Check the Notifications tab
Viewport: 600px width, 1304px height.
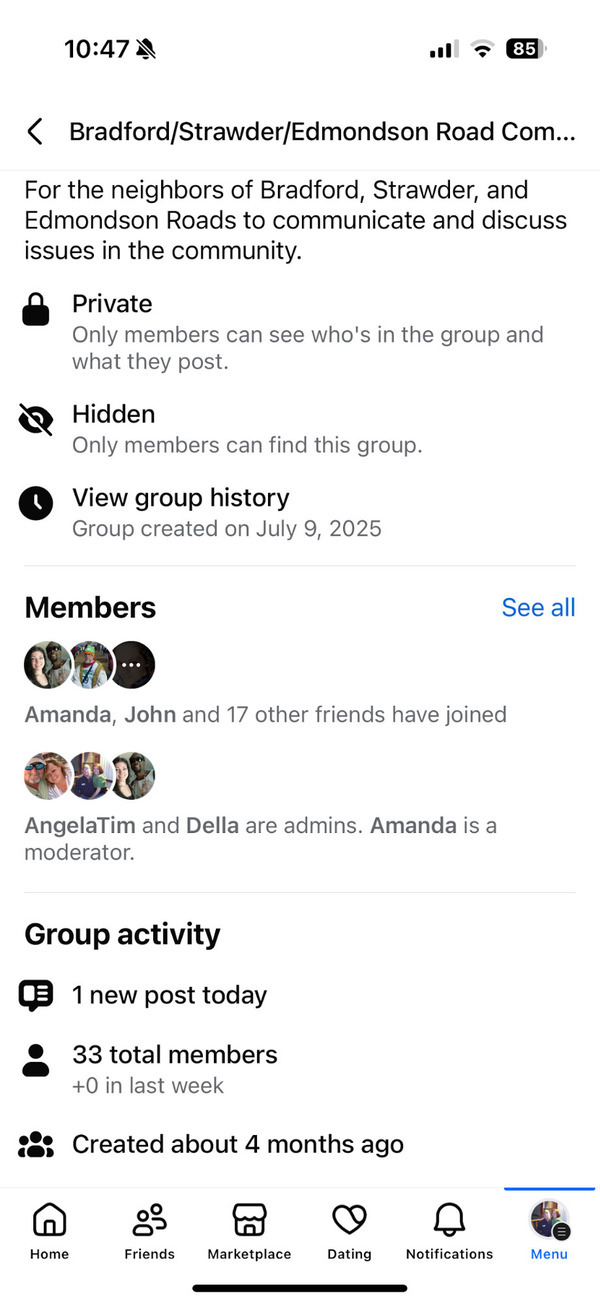pyautogui.click(x=449, y=1231)
